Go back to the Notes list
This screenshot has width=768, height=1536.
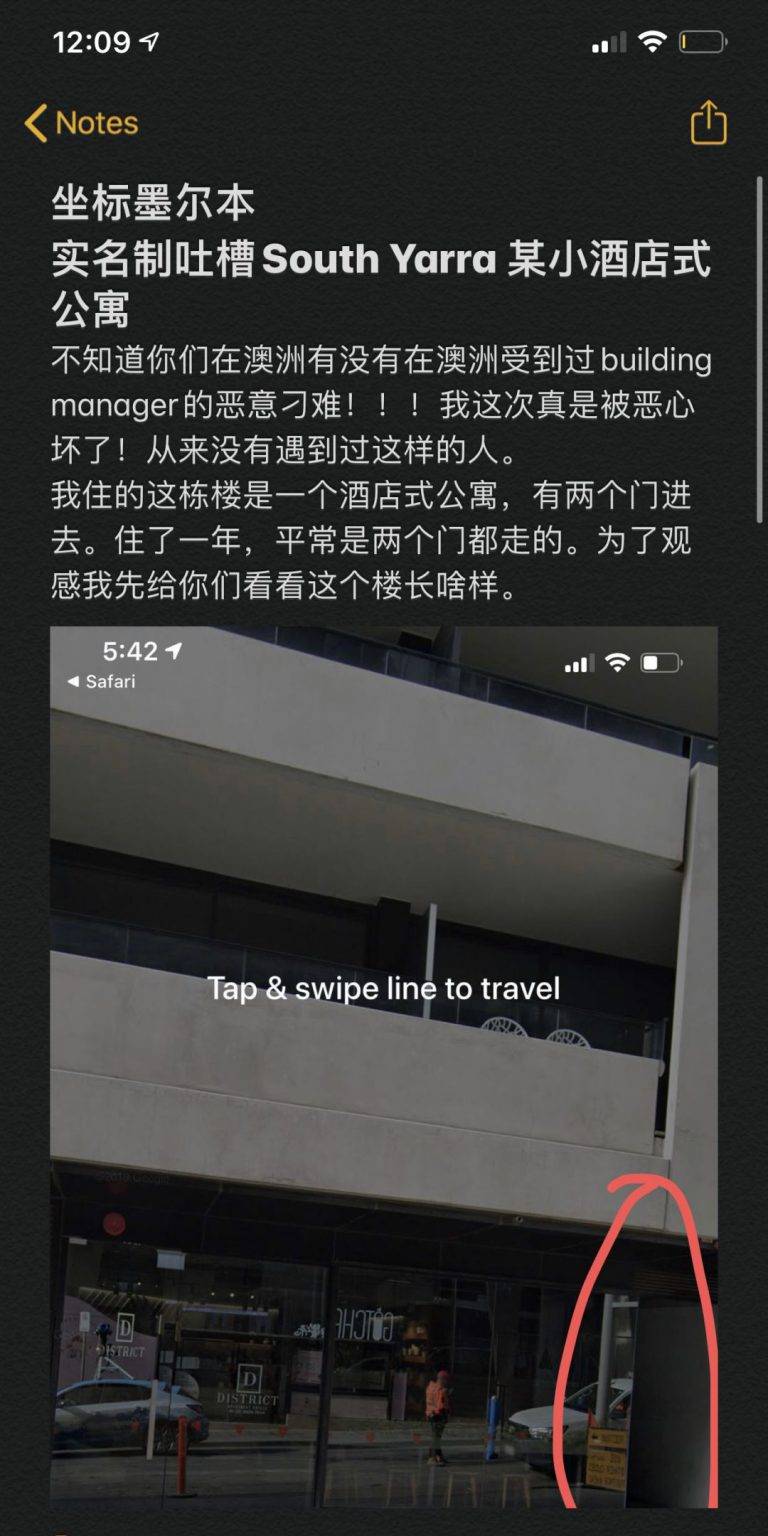[x=80, y=124]
